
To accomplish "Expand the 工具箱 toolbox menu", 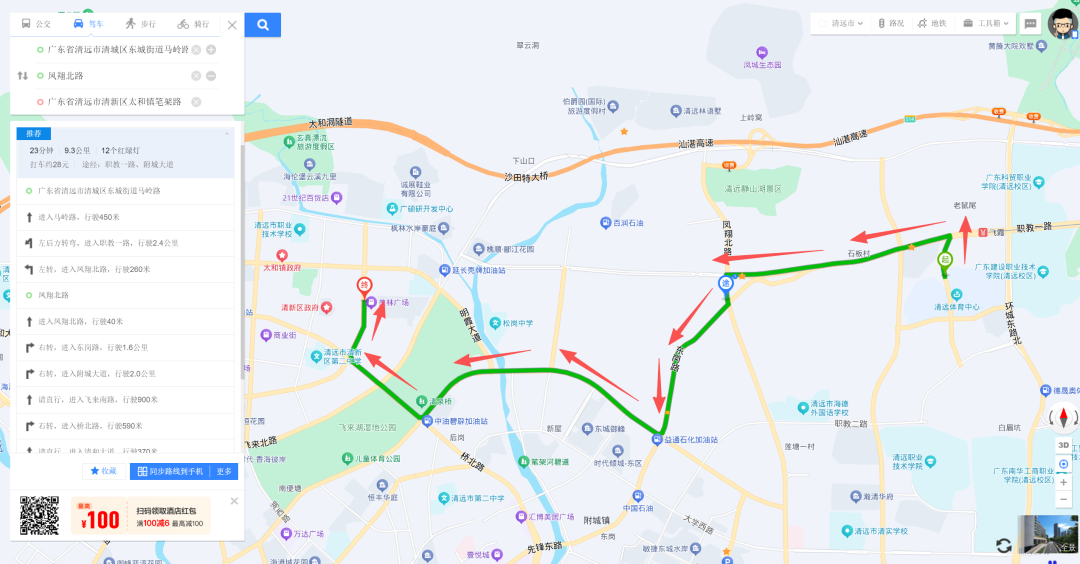I will 986,23.
